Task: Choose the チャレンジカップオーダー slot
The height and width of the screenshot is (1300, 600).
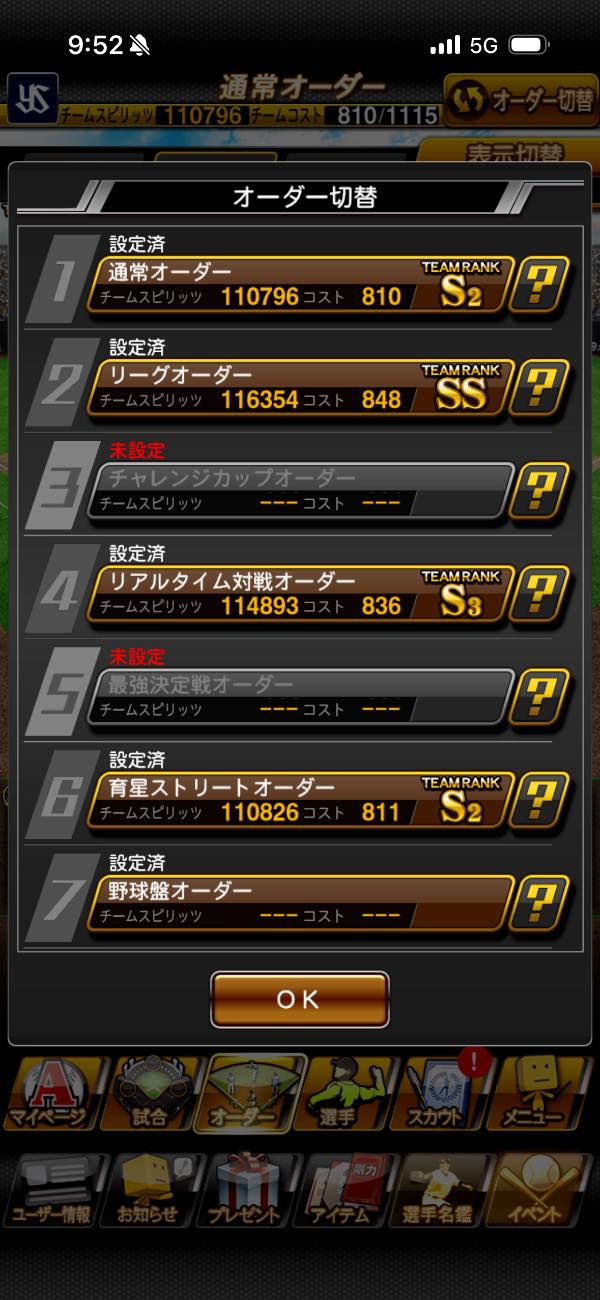Action: pyautogui.click(x=300, y=490)
